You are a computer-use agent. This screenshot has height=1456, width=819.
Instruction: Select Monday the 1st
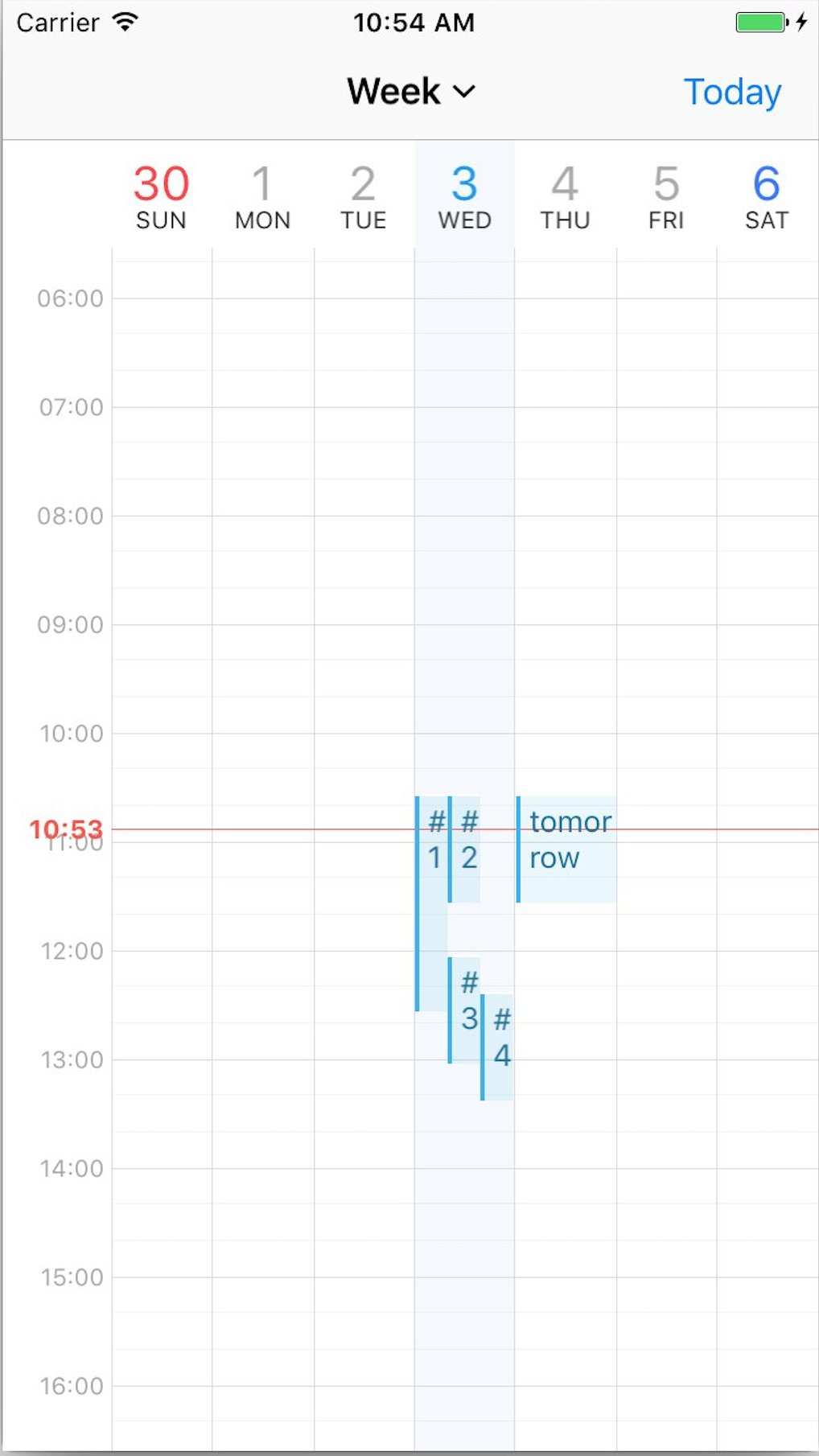[262, 196]
